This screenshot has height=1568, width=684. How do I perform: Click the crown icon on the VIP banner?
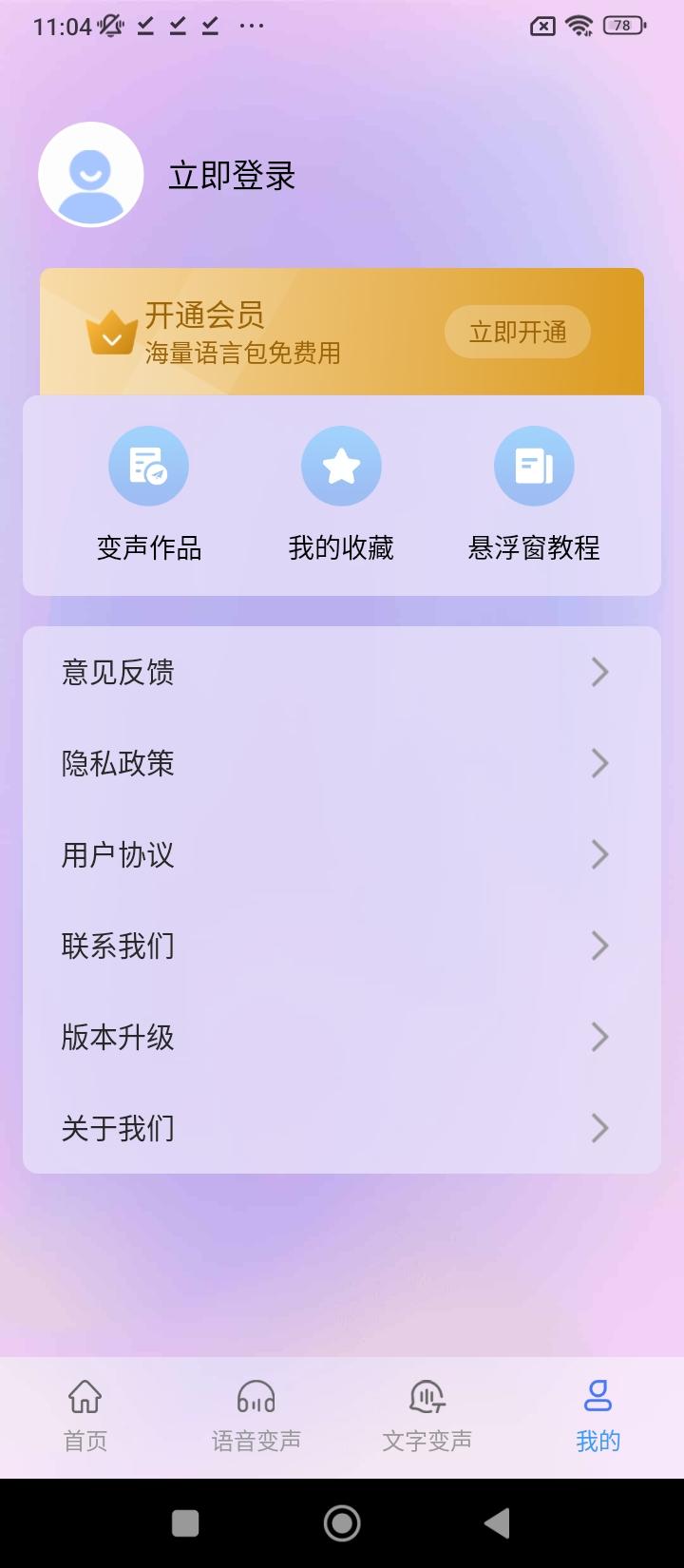pos(112,335)
